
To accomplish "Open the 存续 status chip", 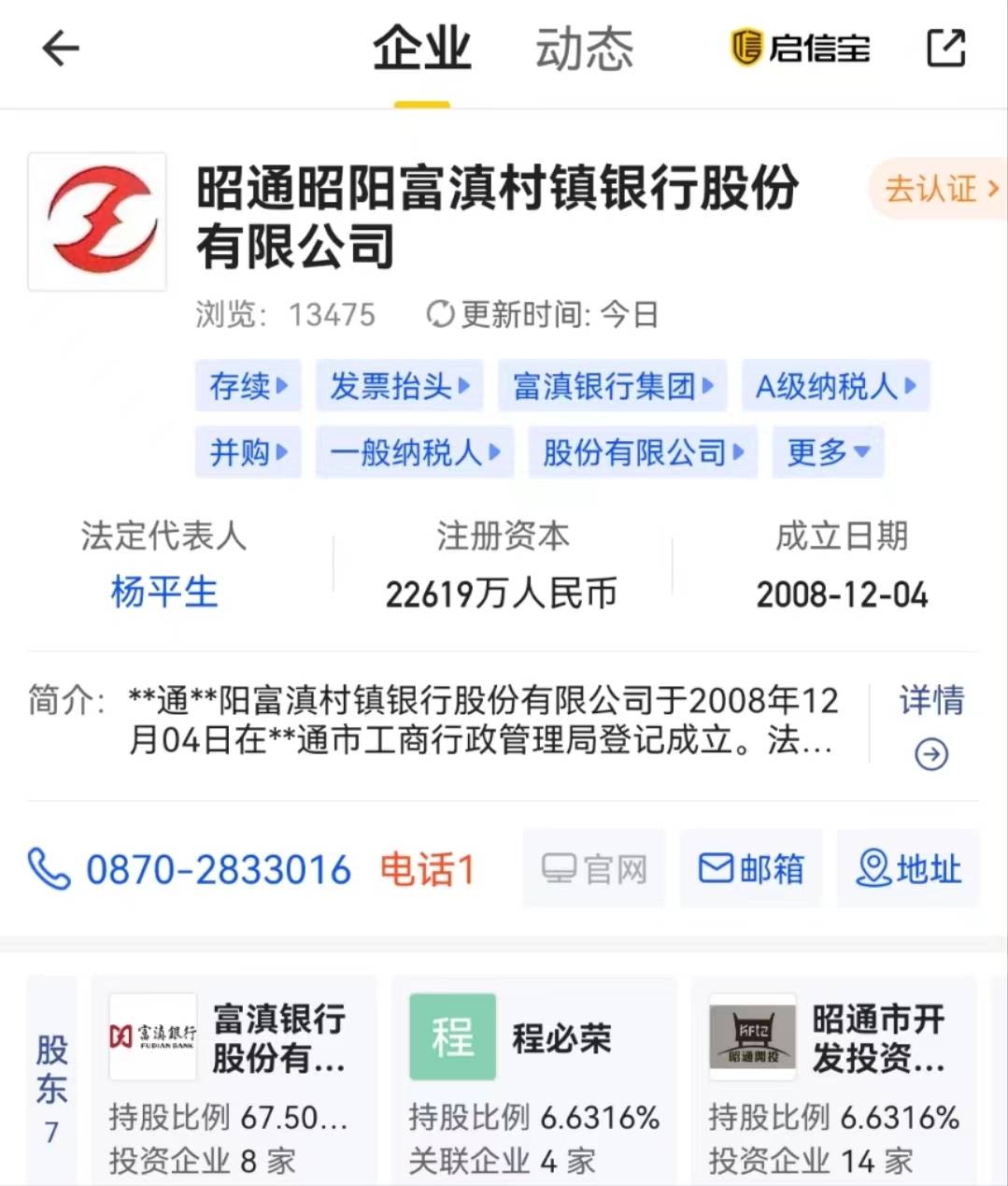I will pyautogui.click(x=248, y=385).
